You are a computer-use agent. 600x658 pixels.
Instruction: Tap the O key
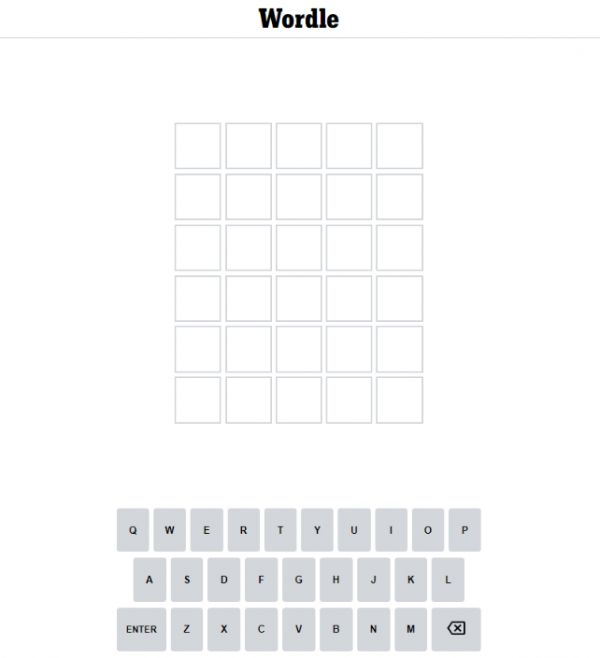coord(428,530)
